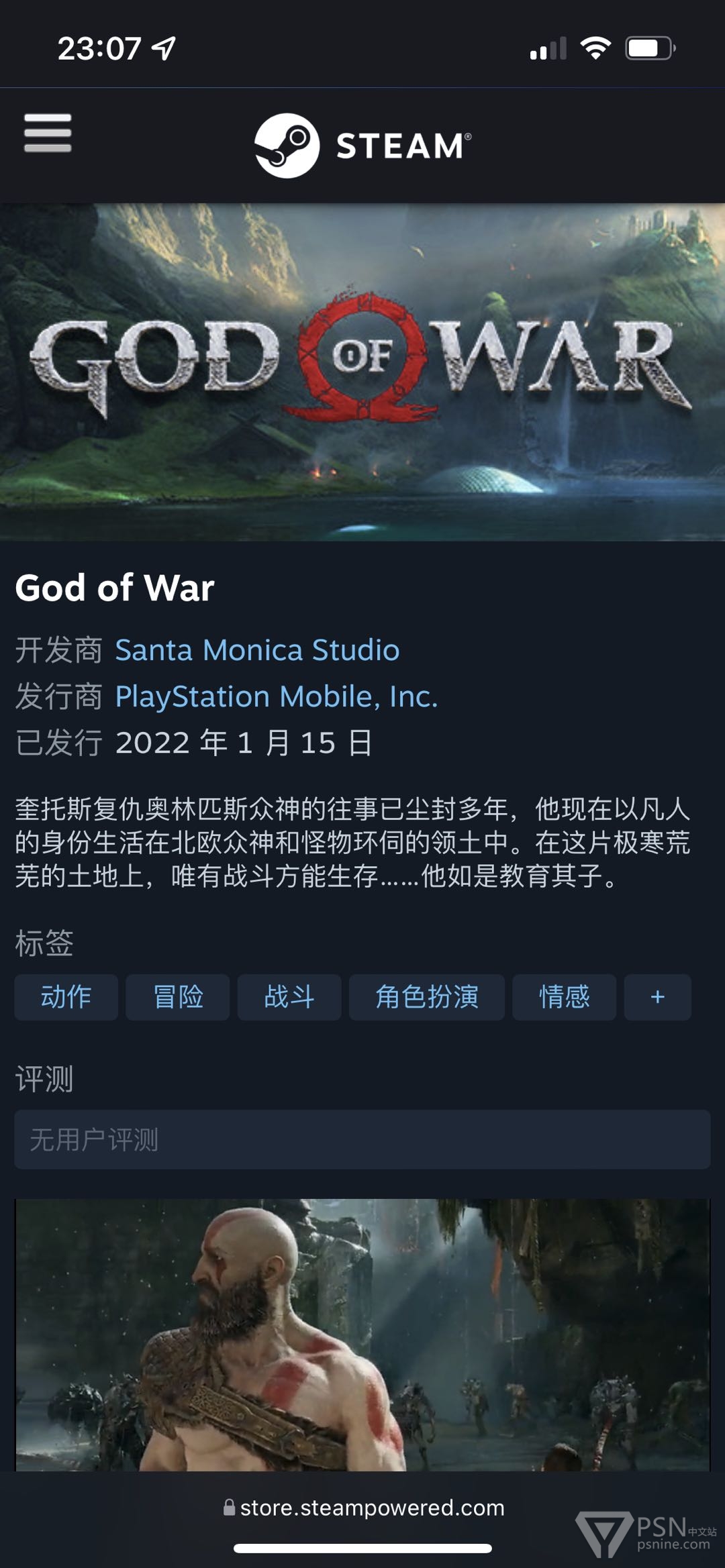Select the 角色扮演 tag

click(x=427, y=997)
